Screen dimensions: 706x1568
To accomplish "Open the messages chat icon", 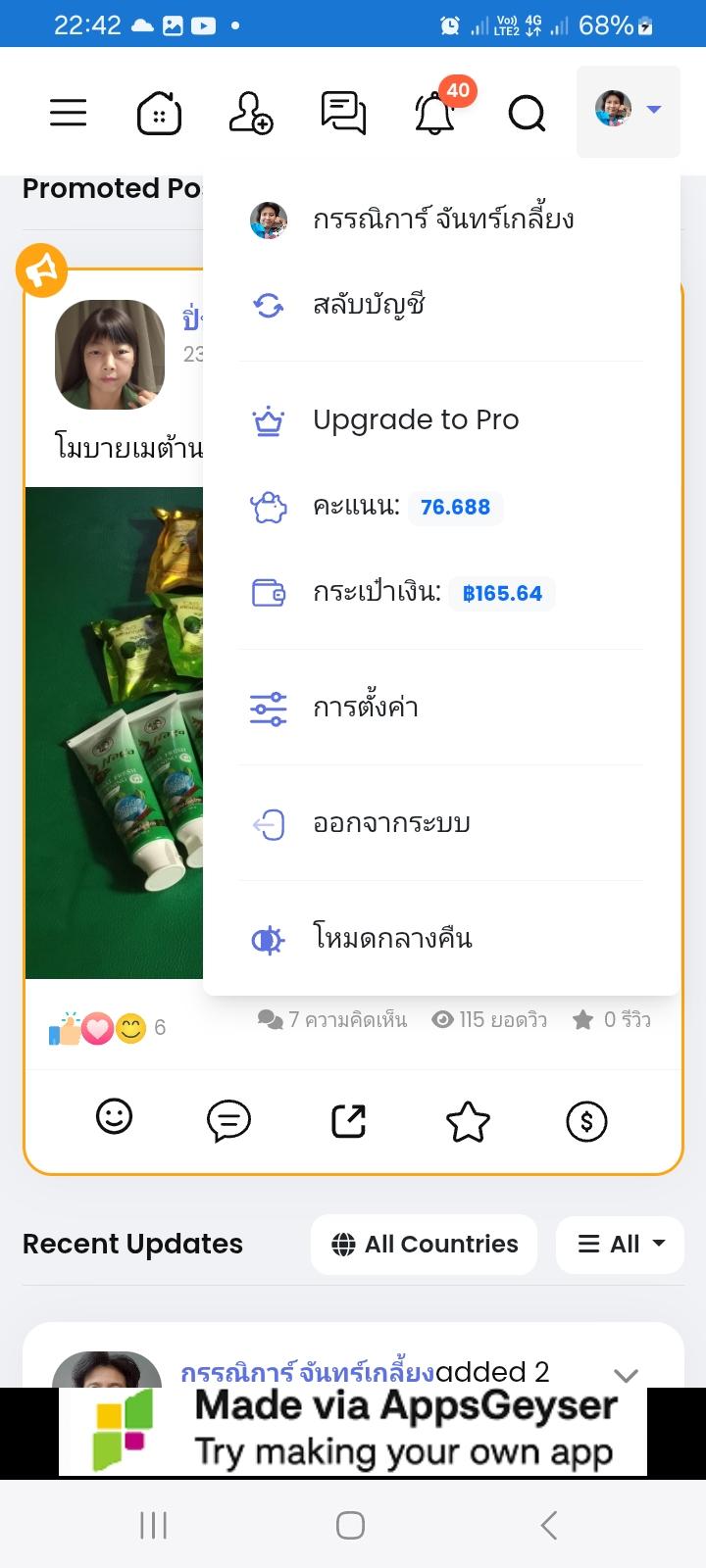I will pos(343,113).
